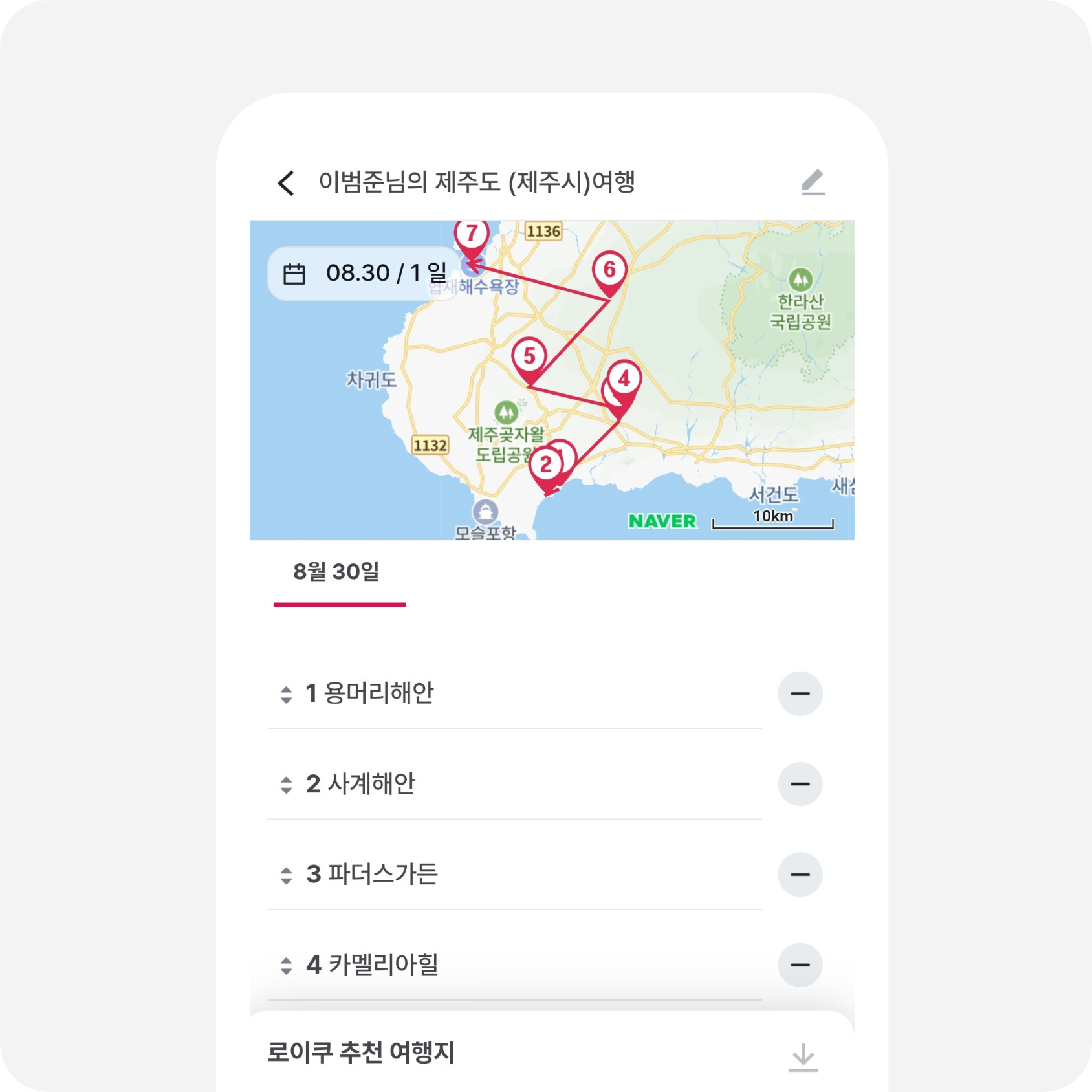
Task: Select map pin number 4
Action: coord(624,380)
